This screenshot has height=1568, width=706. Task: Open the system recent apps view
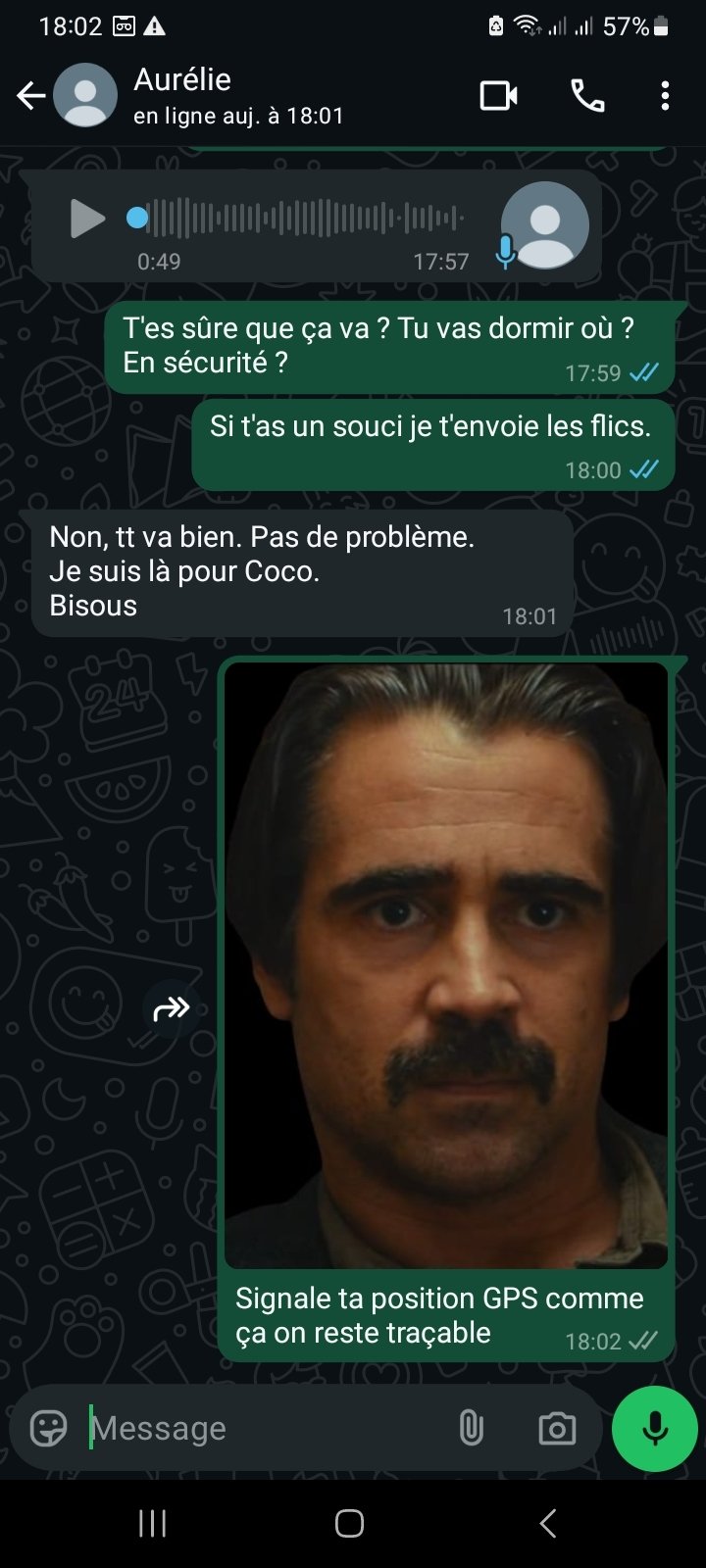pyautogui.click(x=152, y=1523)
